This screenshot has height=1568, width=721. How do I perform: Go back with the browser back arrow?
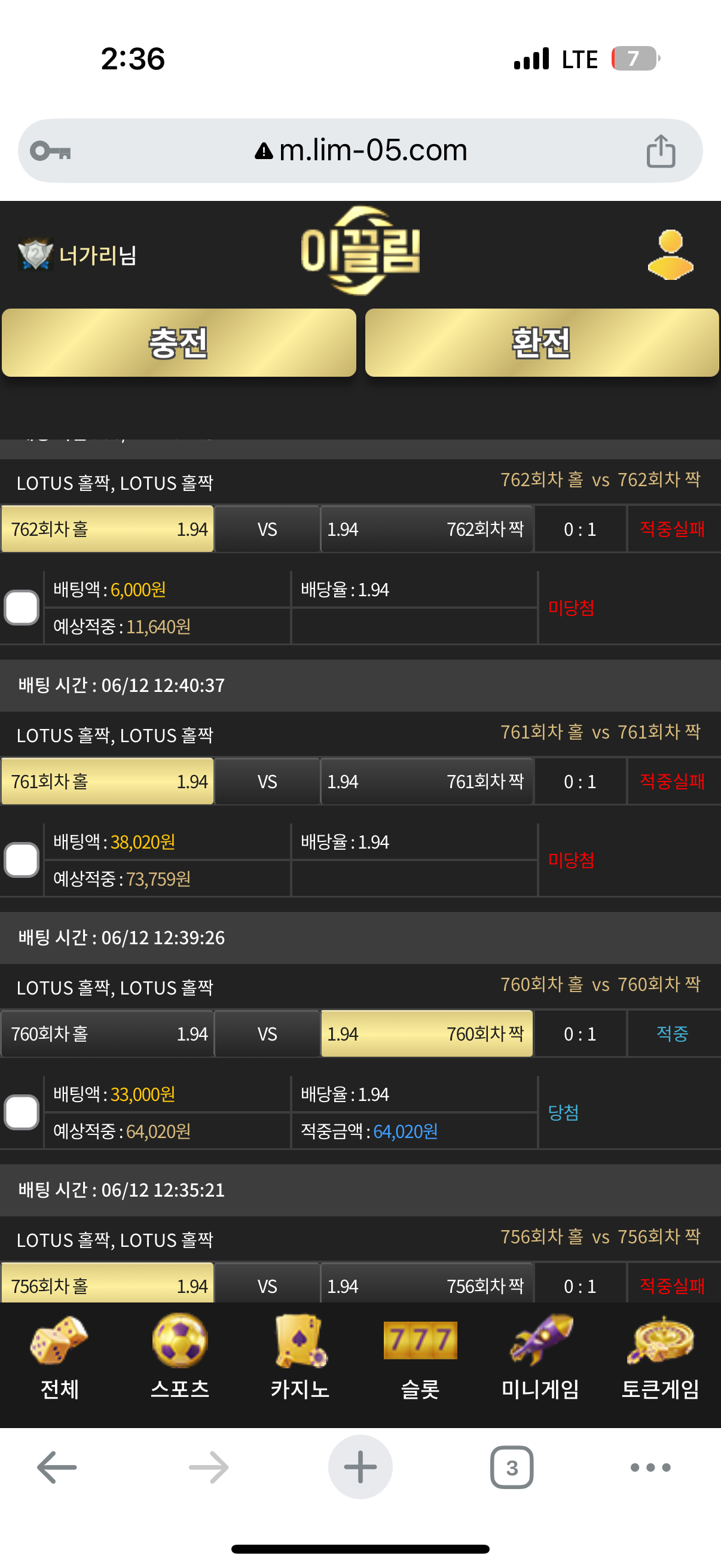tap(57, 1468)
